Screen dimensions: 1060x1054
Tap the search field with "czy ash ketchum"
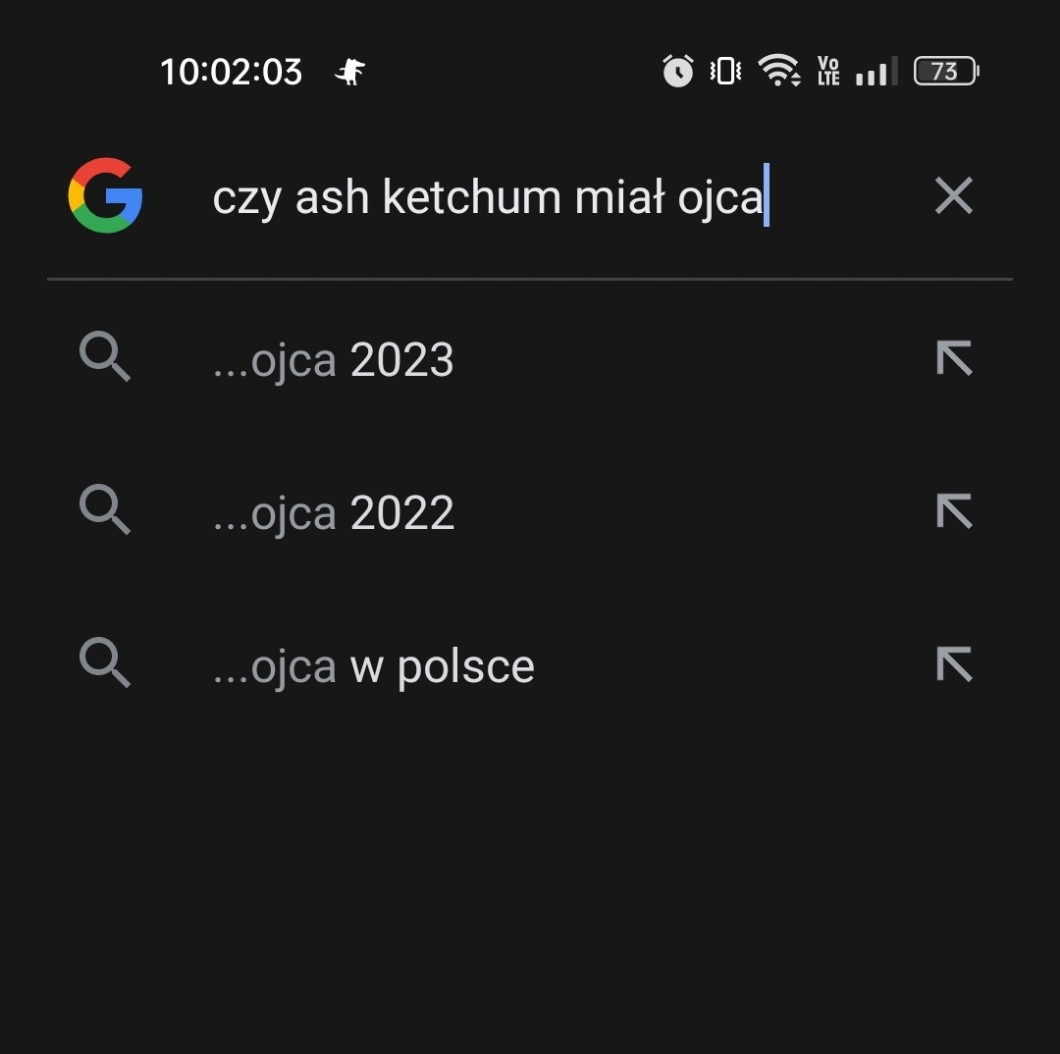[487, 197]
